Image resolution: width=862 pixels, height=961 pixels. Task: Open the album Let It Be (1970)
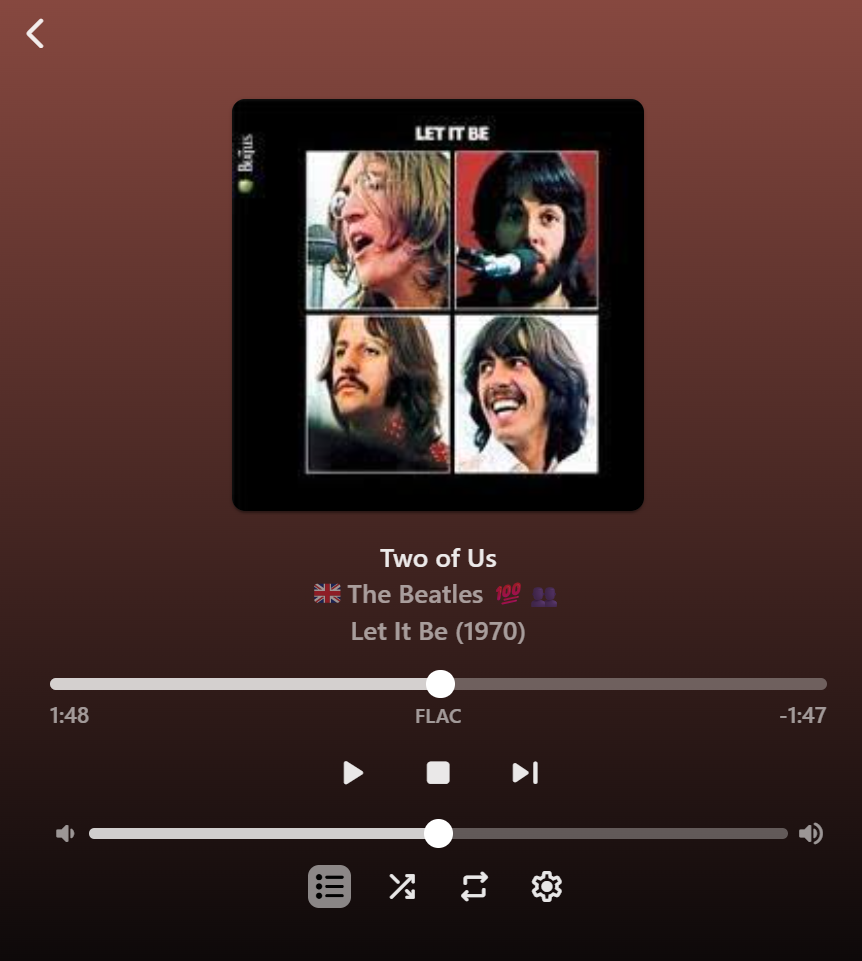coord(438,632)
